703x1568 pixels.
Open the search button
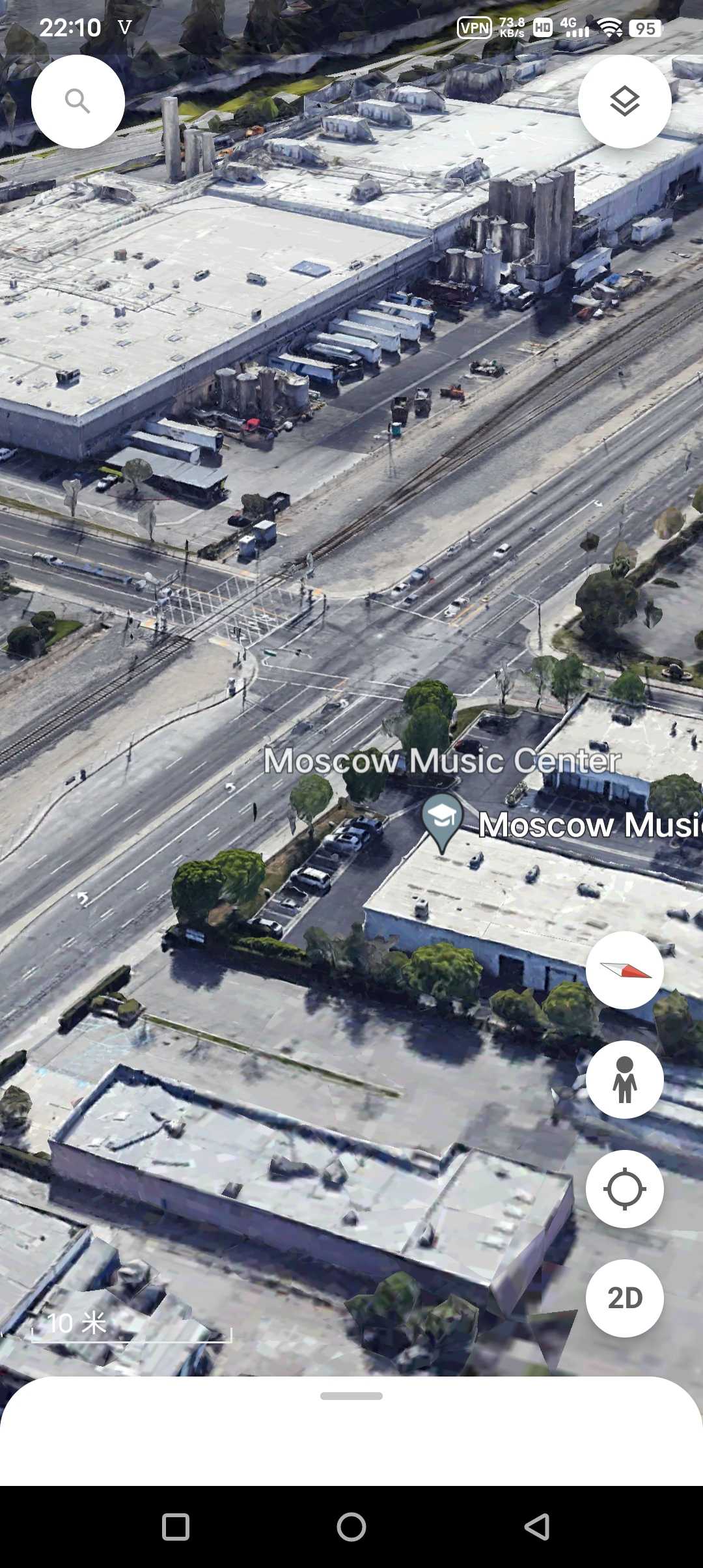coord(78,102)
